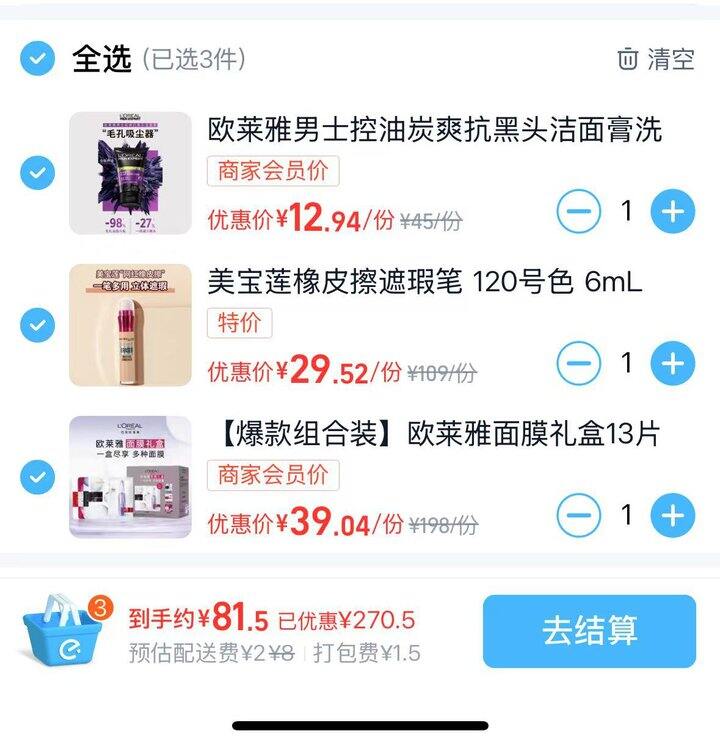Deselect the 美宝莲遮瑕笔 item checkbox
Image resolution: width=720 pixels, height=745 pixels.
tap(37, 325)
